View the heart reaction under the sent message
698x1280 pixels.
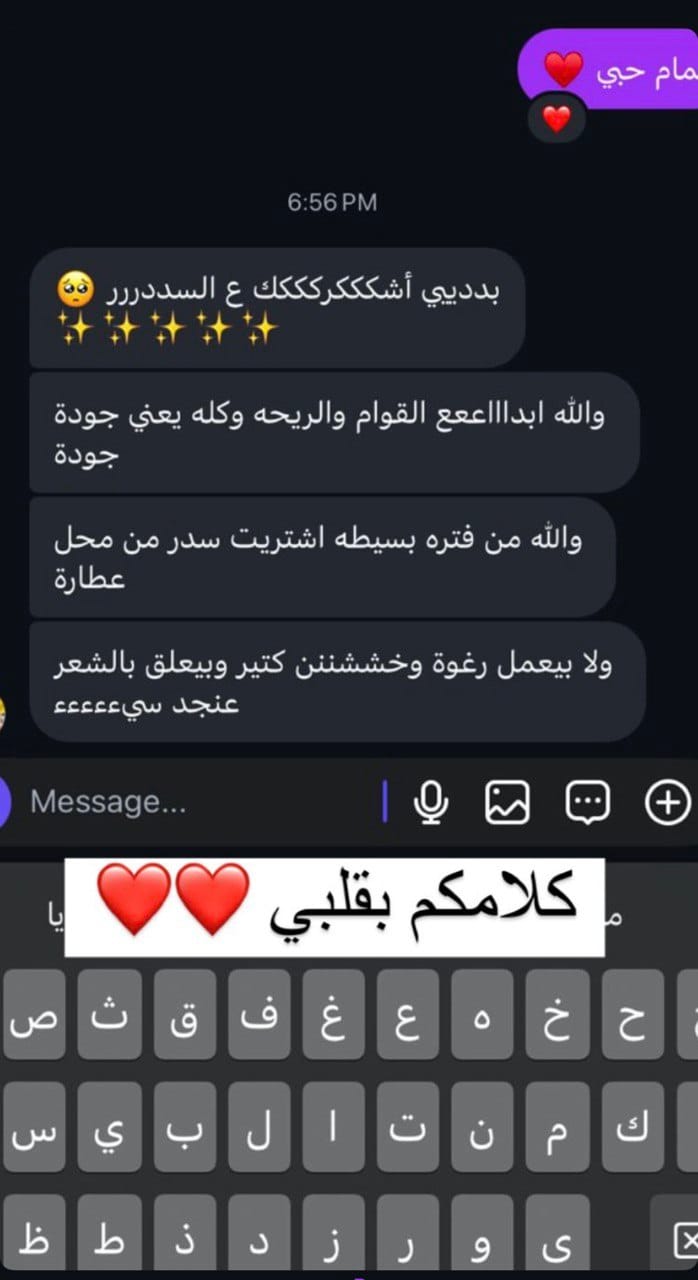[x=556, y=119]
